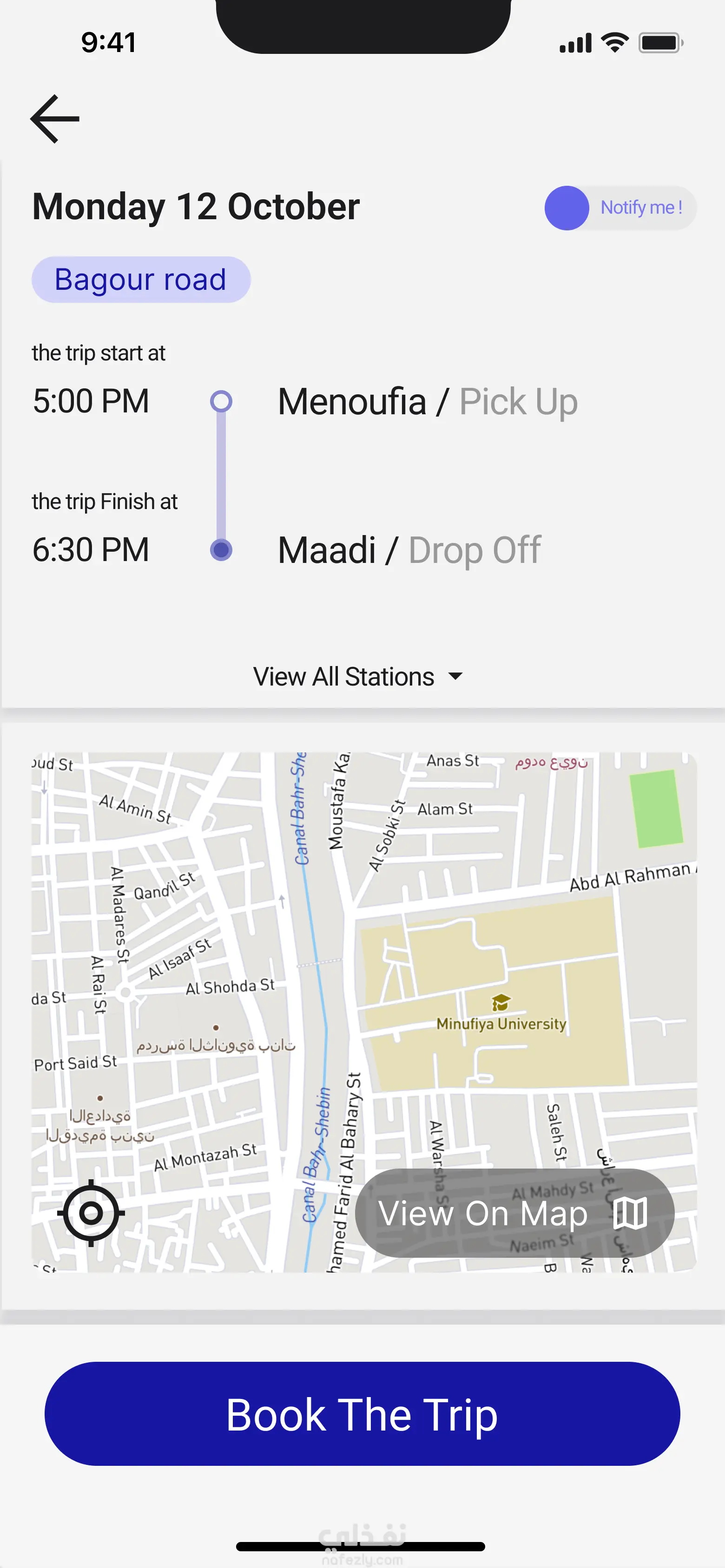This screenshot has width=725, height=1568.
Task: Expand View All Stations
Action: click(358, 677)
